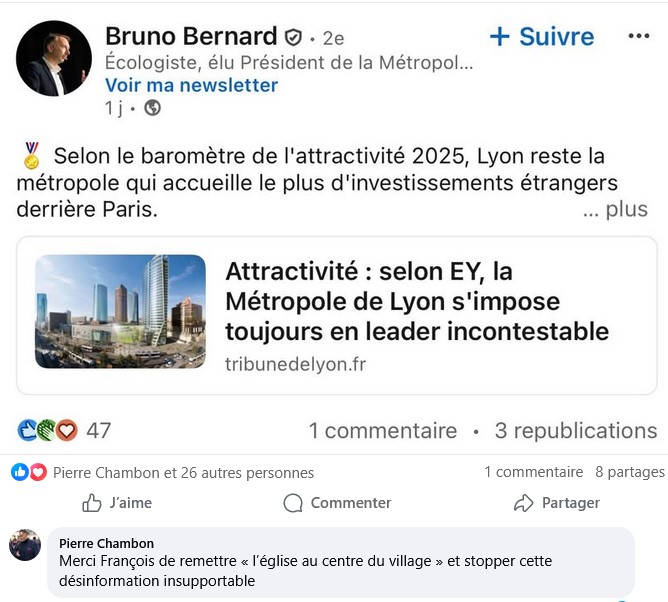
Task: Tap Commenter to write a comment
Action: tap(337, 503)
